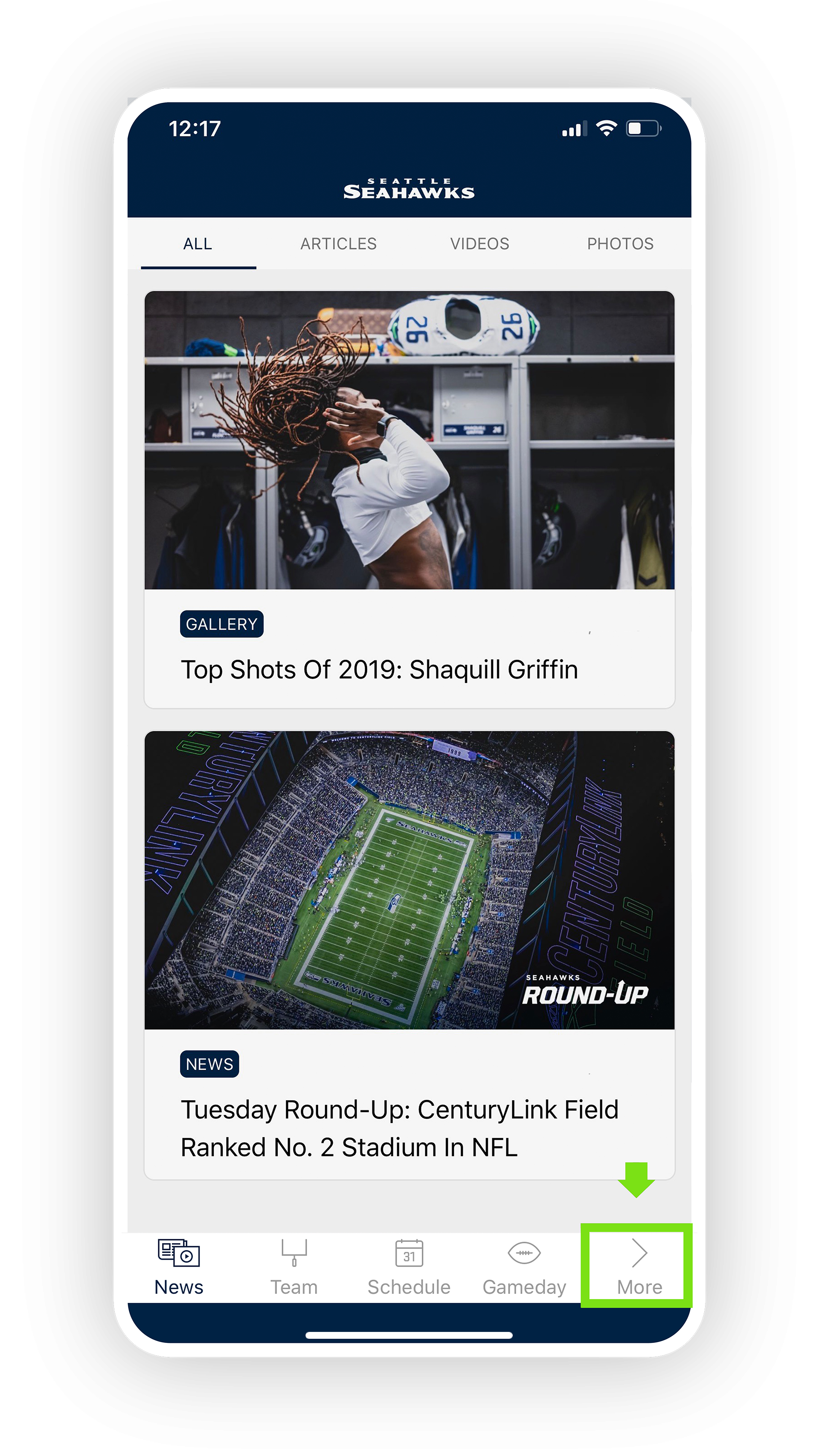Select the Photos tab

click(620, 244)
